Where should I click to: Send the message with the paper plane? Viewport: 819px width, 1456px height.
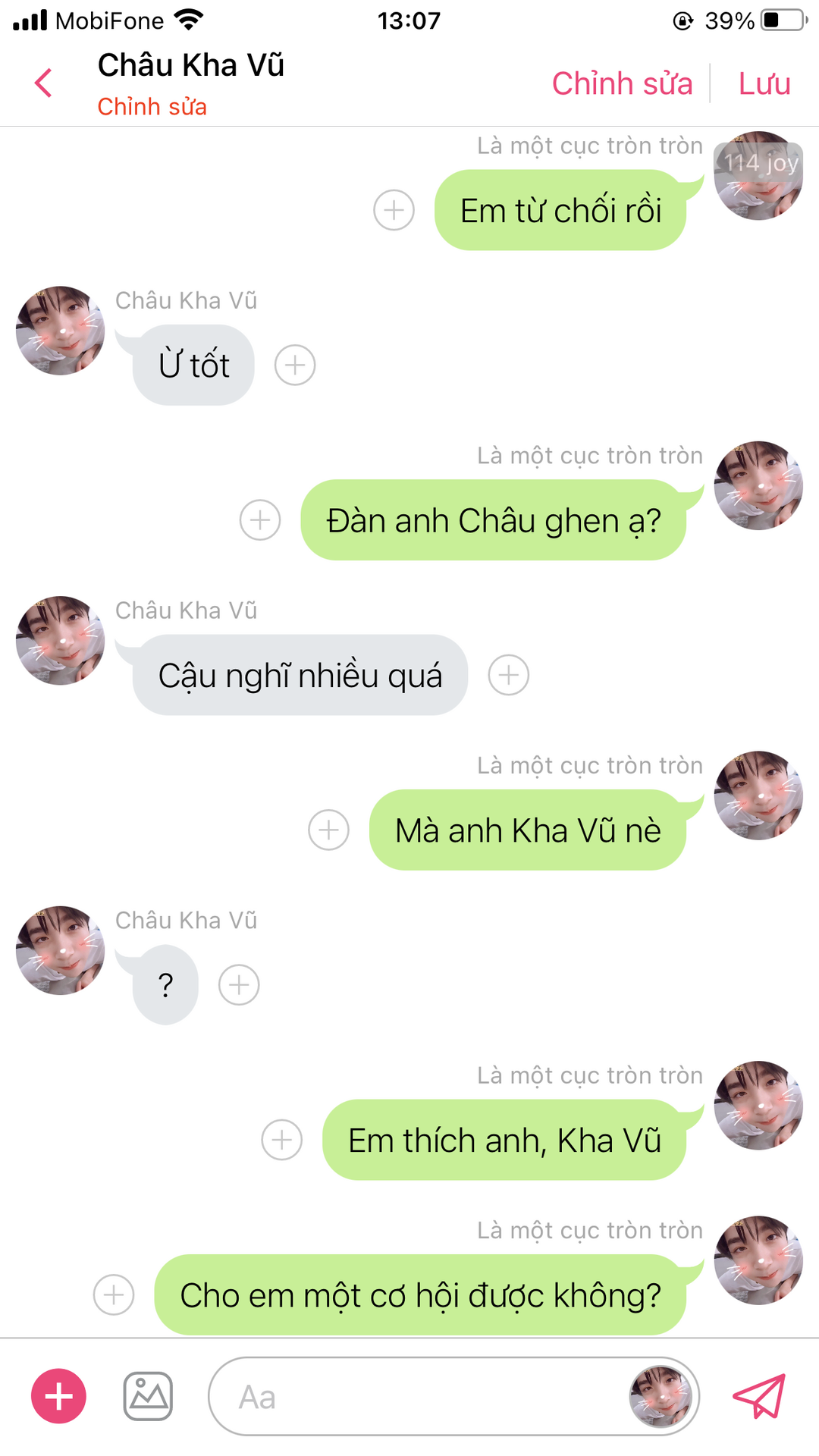point(758,1396)
